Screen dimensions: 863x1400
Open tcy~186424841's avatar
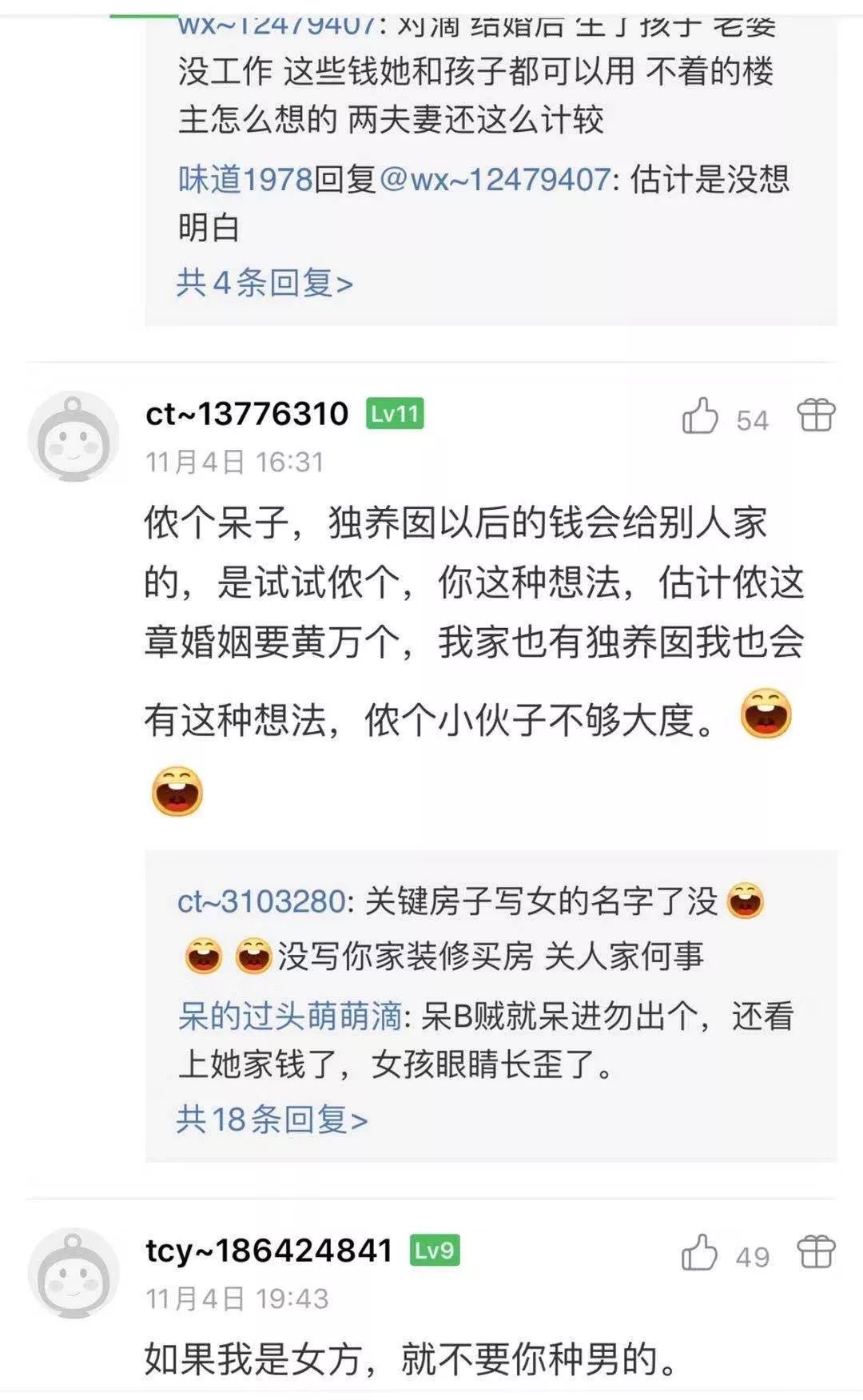click(x=74, y=1273)
